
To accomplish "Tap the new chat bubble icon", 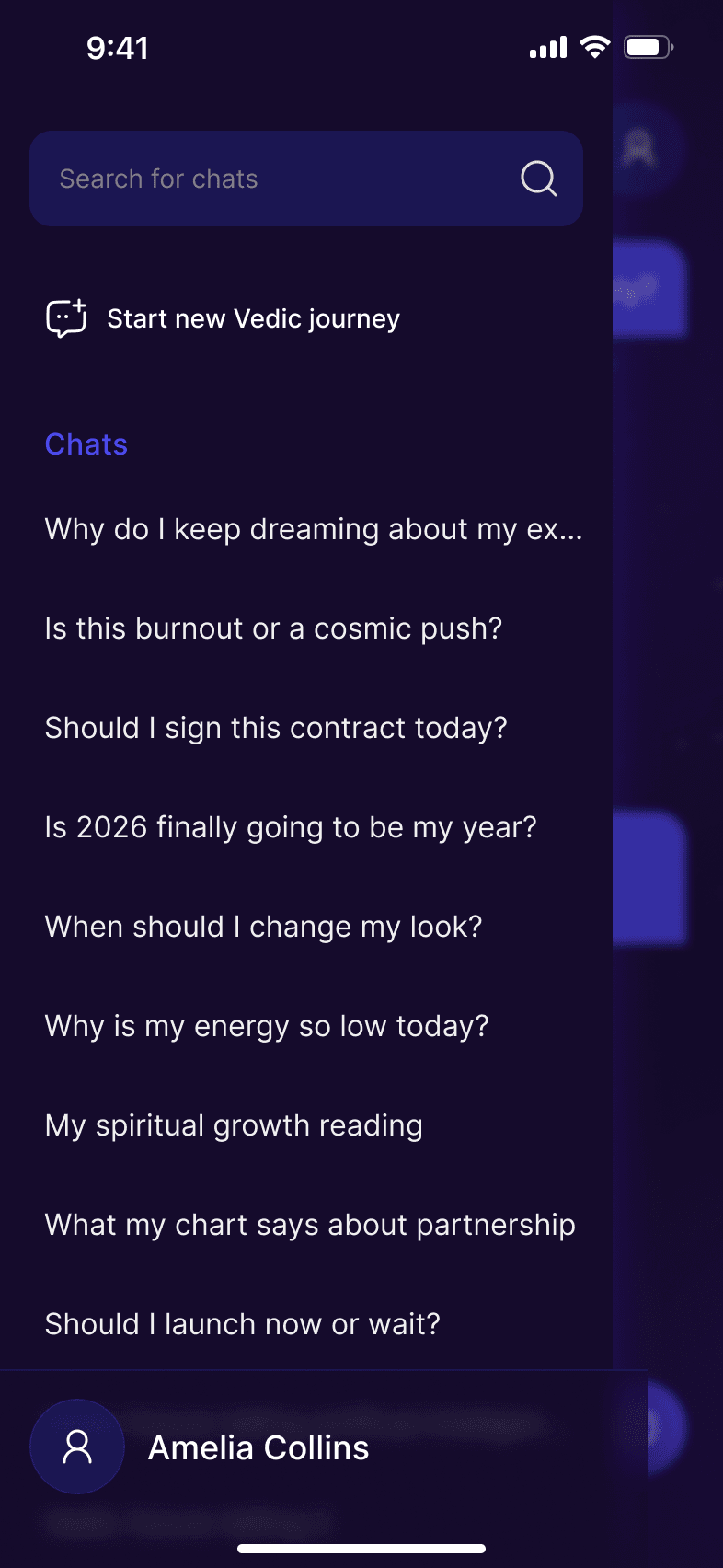I will pos(65,317).
